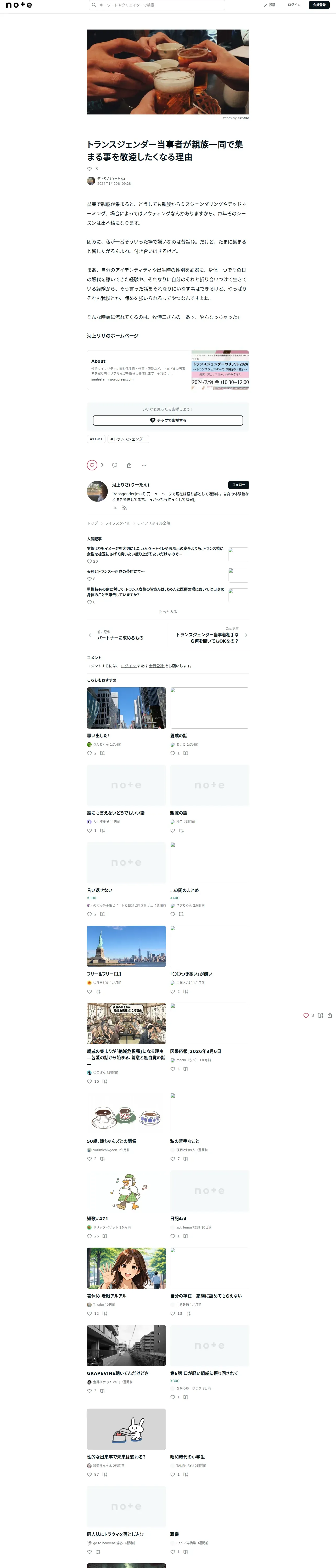Tap the 会員登録 sign-up button

pyautogui.click(x=319, y=5)
